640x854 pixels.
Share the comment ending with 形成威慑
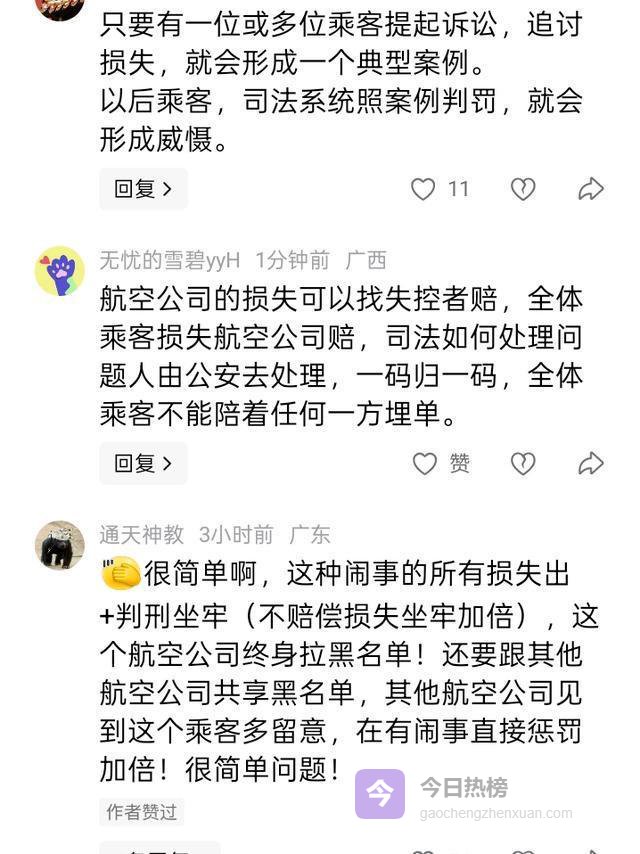(591, 189)
